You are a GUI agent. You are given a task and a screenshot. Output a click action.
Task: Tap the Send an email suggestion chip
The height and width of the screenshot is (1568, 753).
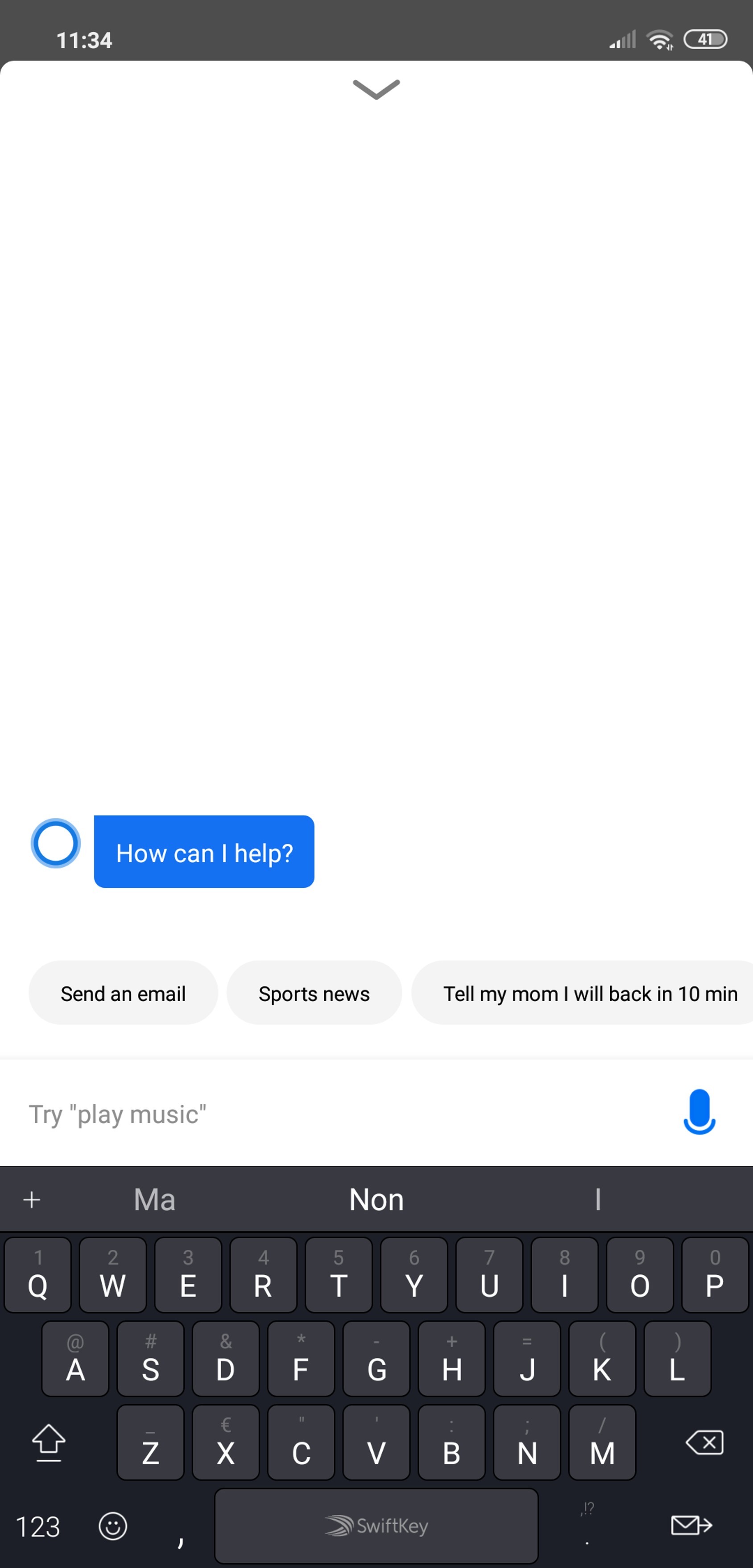click(123, 993)
